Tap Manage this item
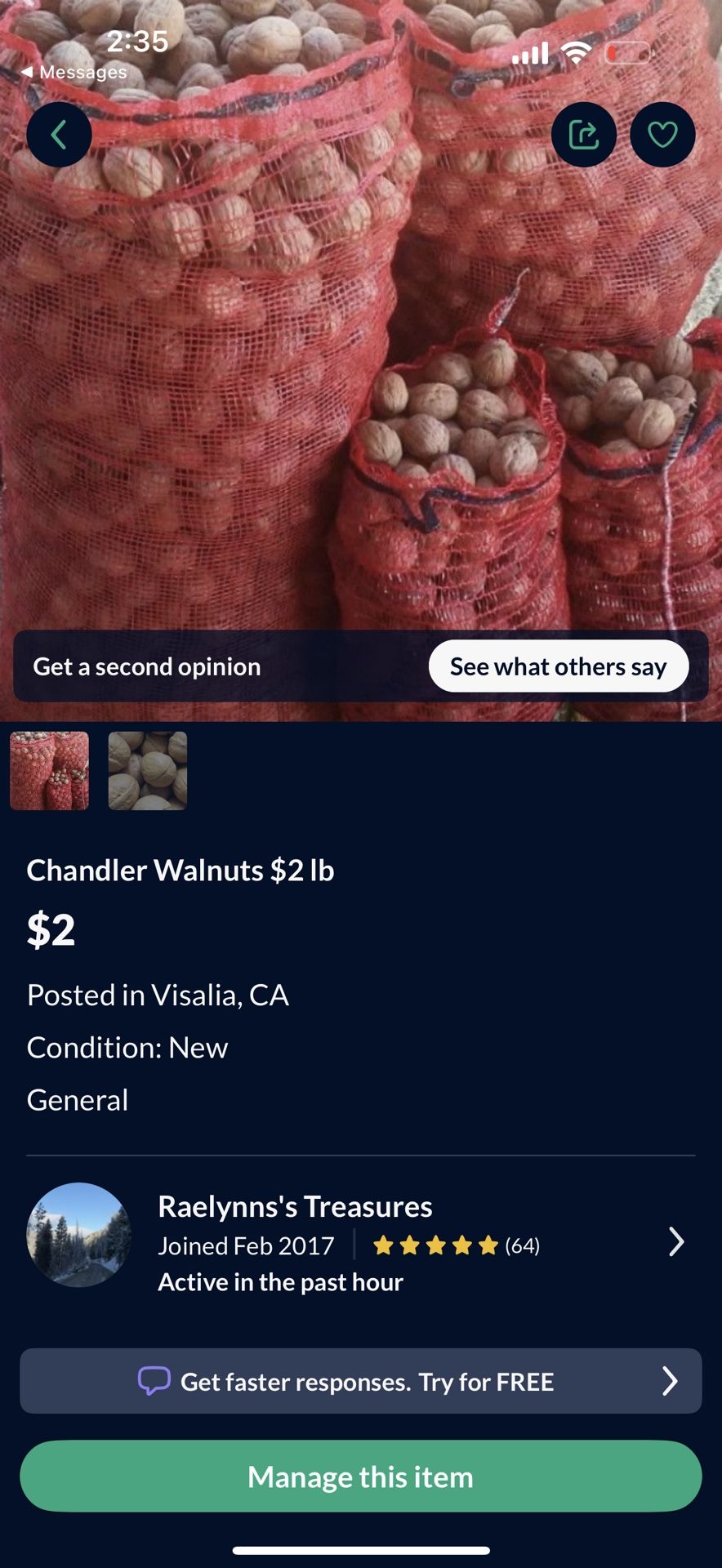 361,1476
